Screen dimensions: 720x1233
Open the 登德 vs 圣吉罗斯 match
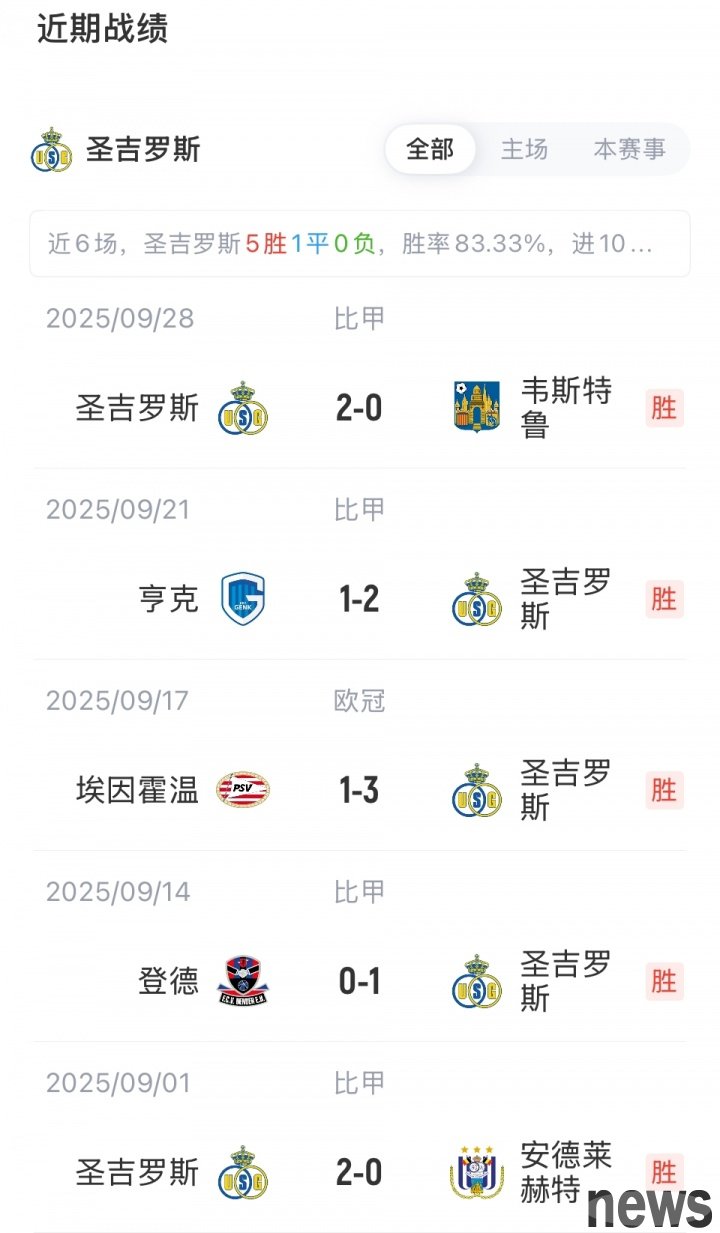tap(360, 981)
